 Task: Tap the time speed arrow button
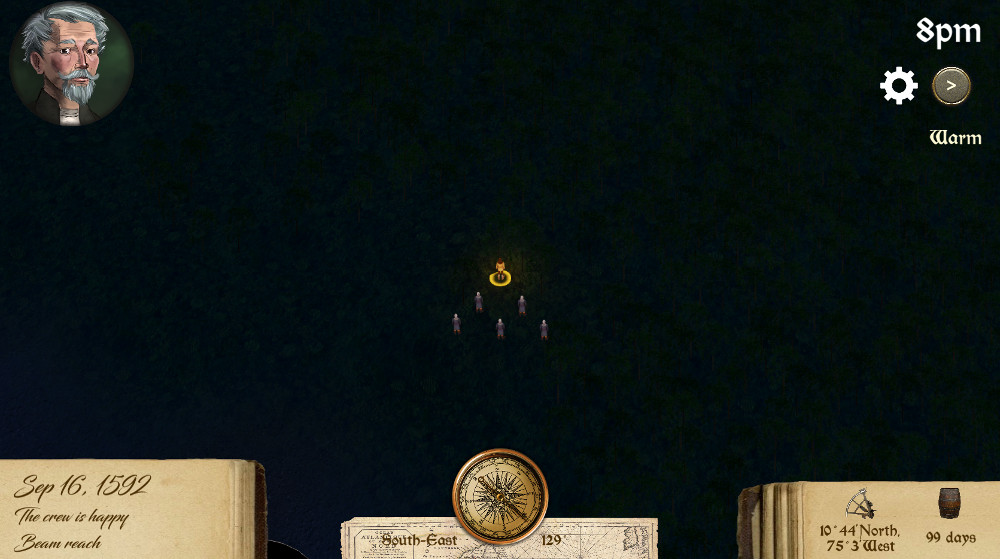click(951, 86)
